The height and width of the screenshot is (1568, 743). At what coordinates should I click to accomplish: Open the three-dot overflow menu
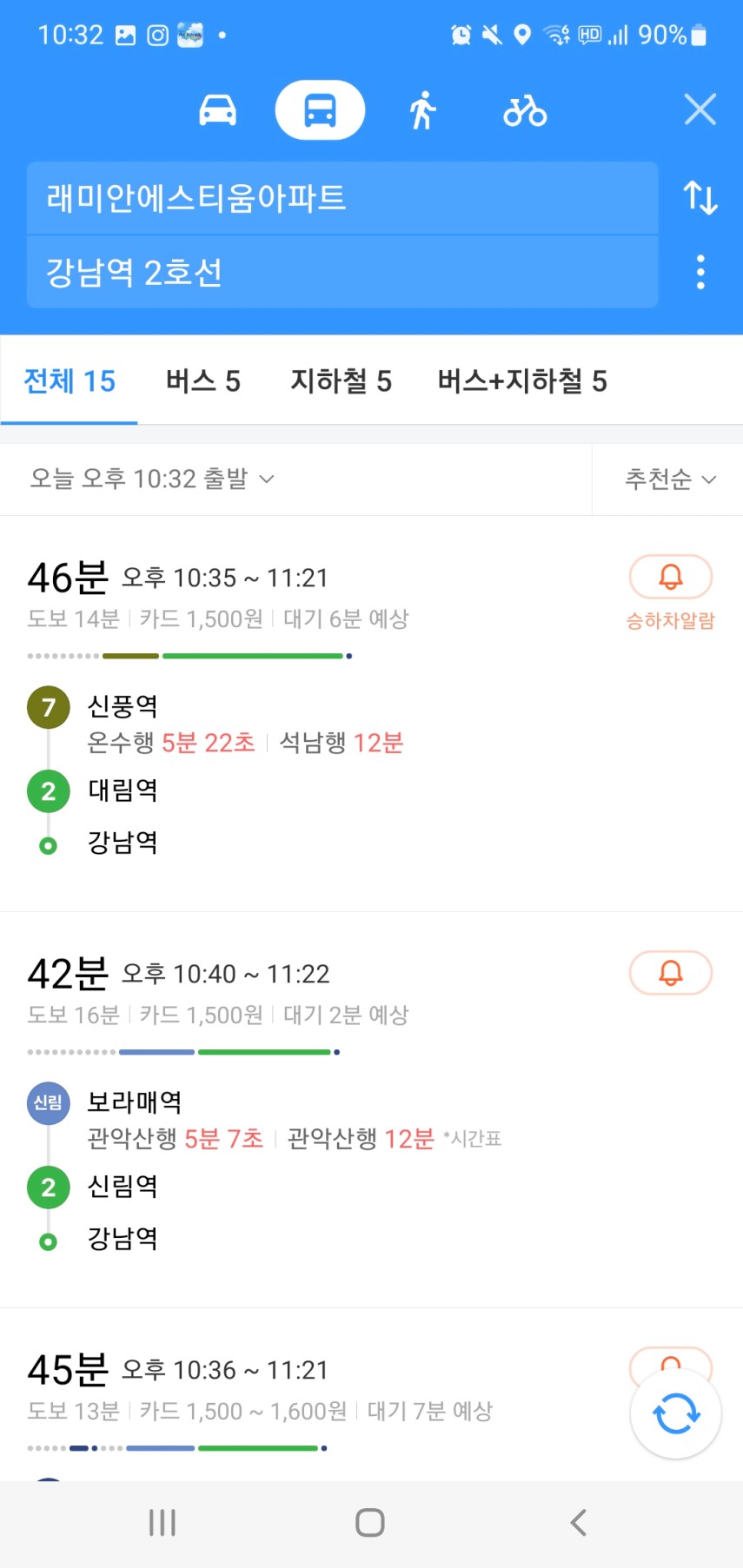pyautogui.click(x=700, y=272)
